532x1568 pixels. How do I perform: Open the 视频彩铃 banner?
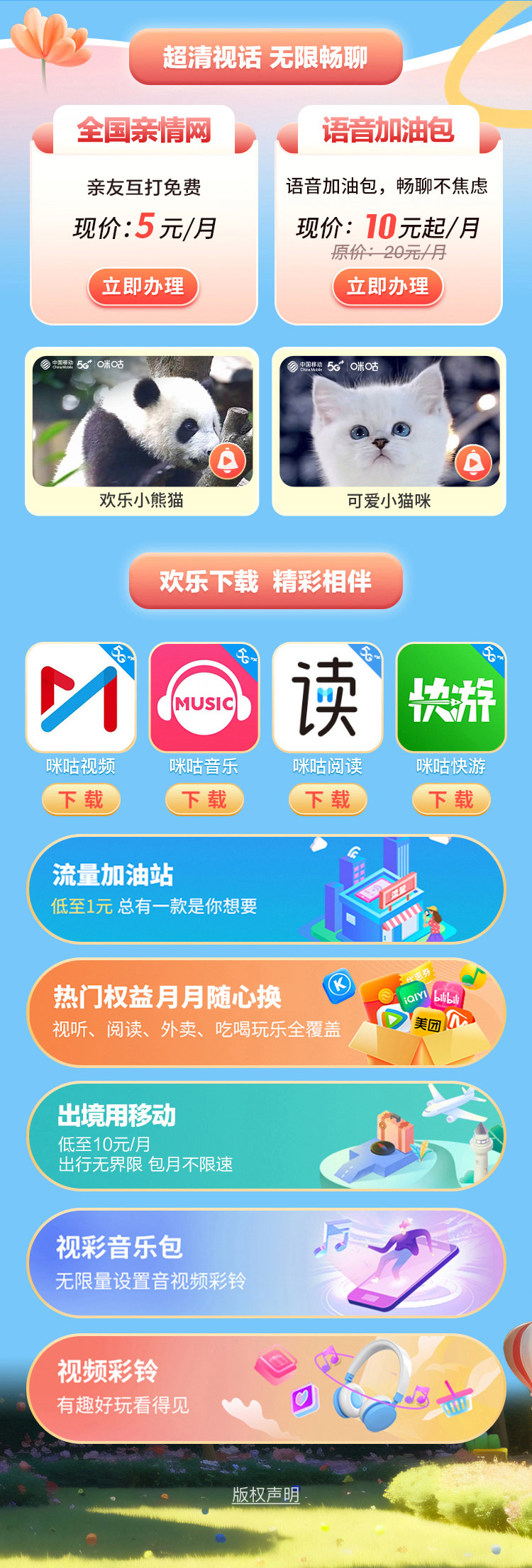coord(266,1388)
